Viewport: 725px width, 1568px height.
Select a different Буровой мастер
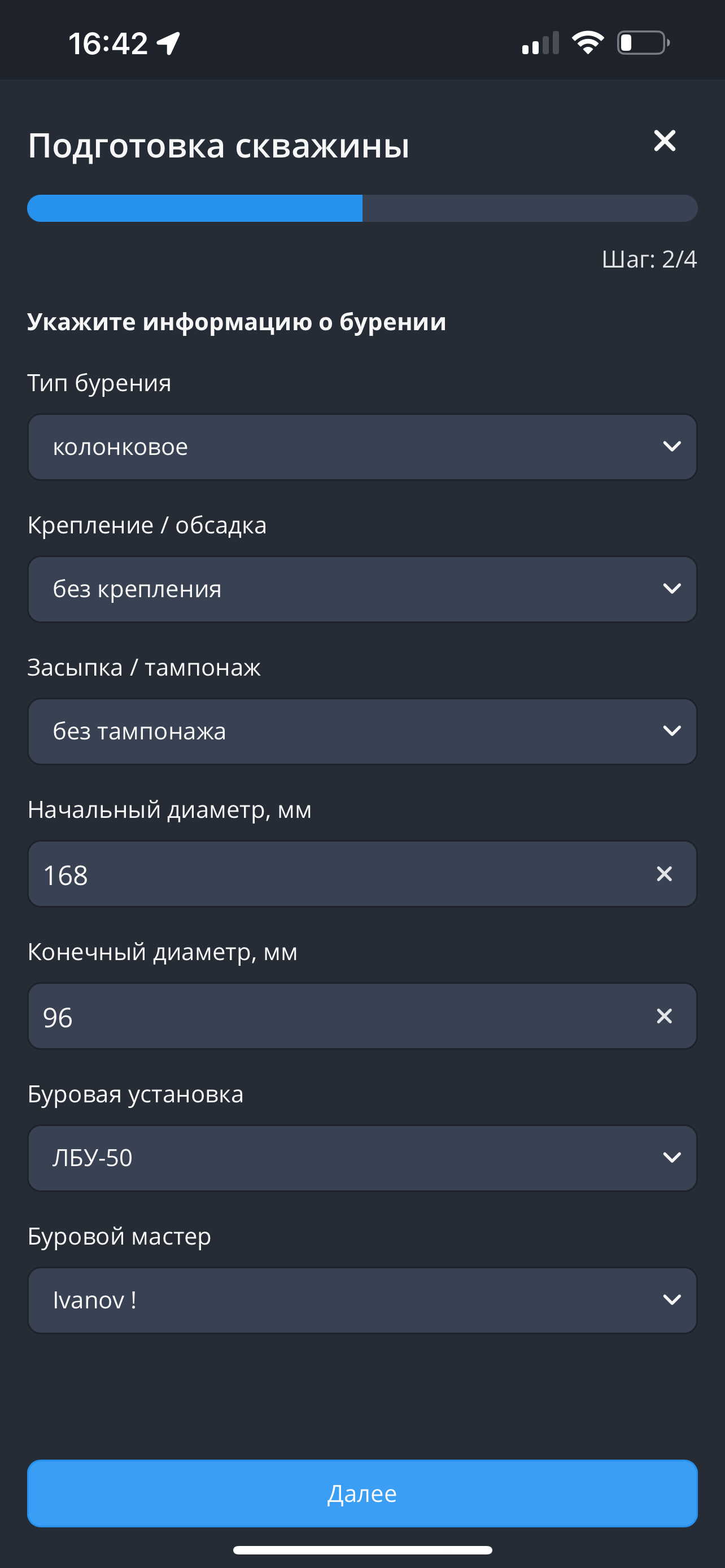point(362,1300)
